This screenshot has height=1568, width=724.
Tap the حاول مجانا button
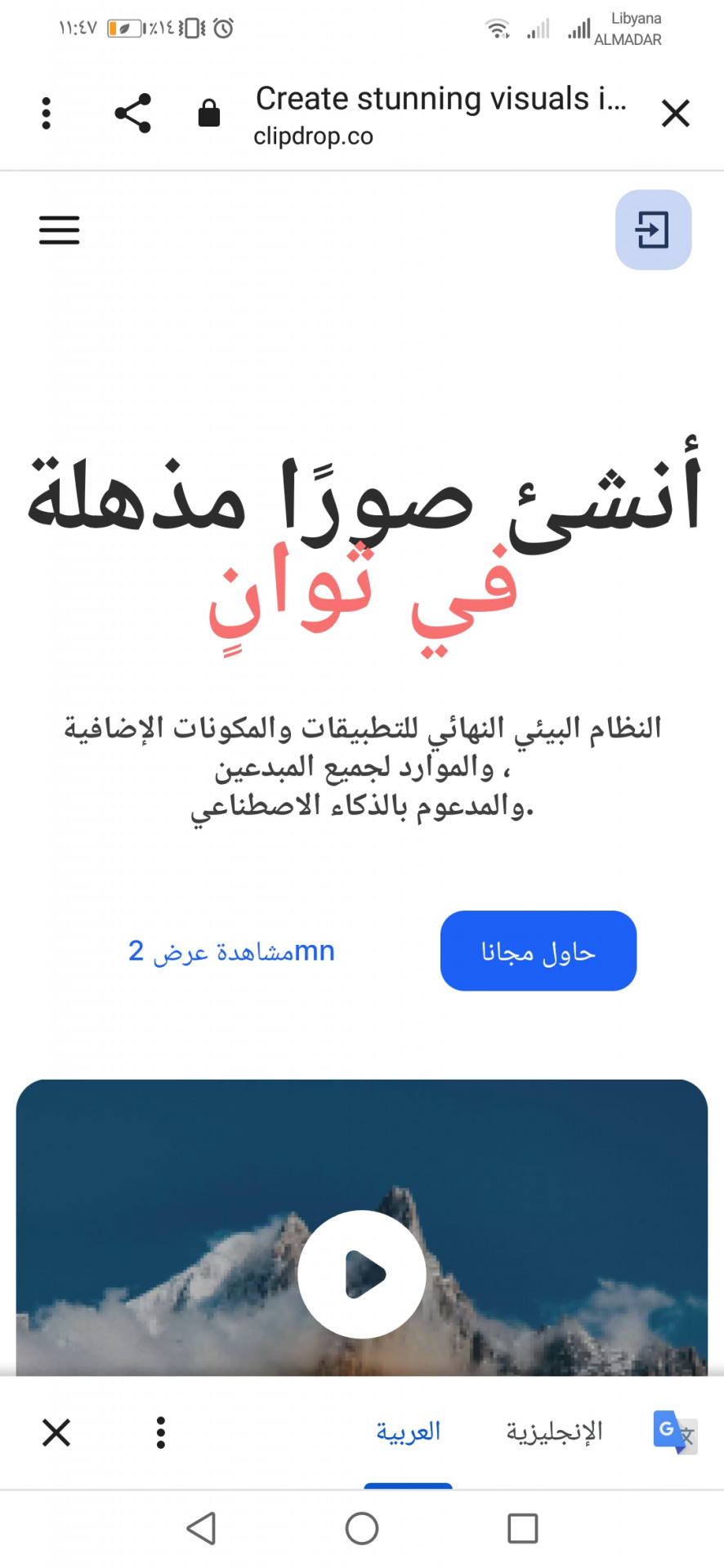pyautogui.click(x=538, y=951)
